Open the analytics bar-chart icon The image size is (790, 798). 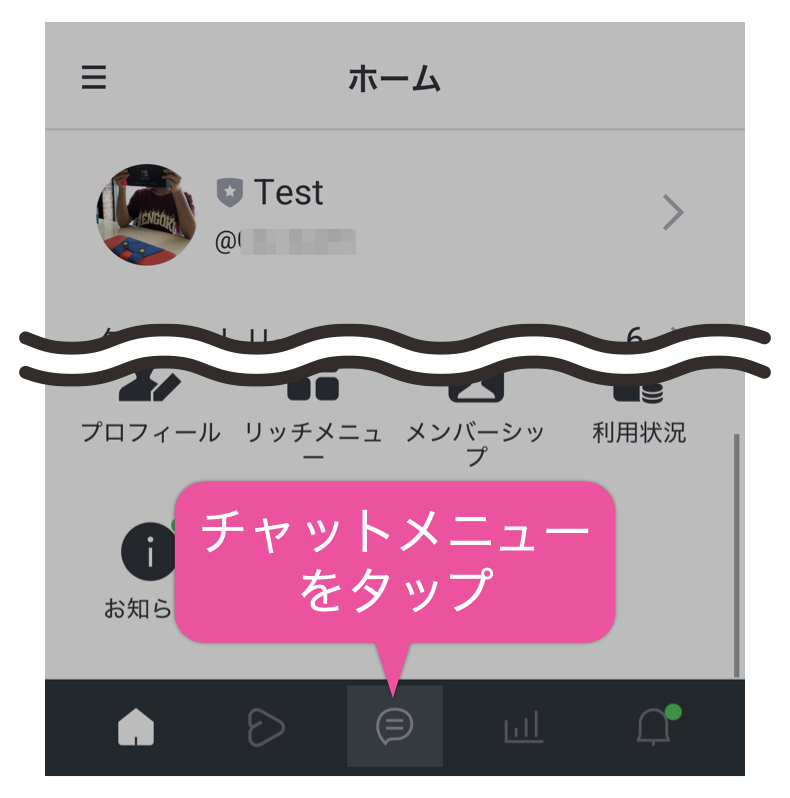[x=524, y=727]
